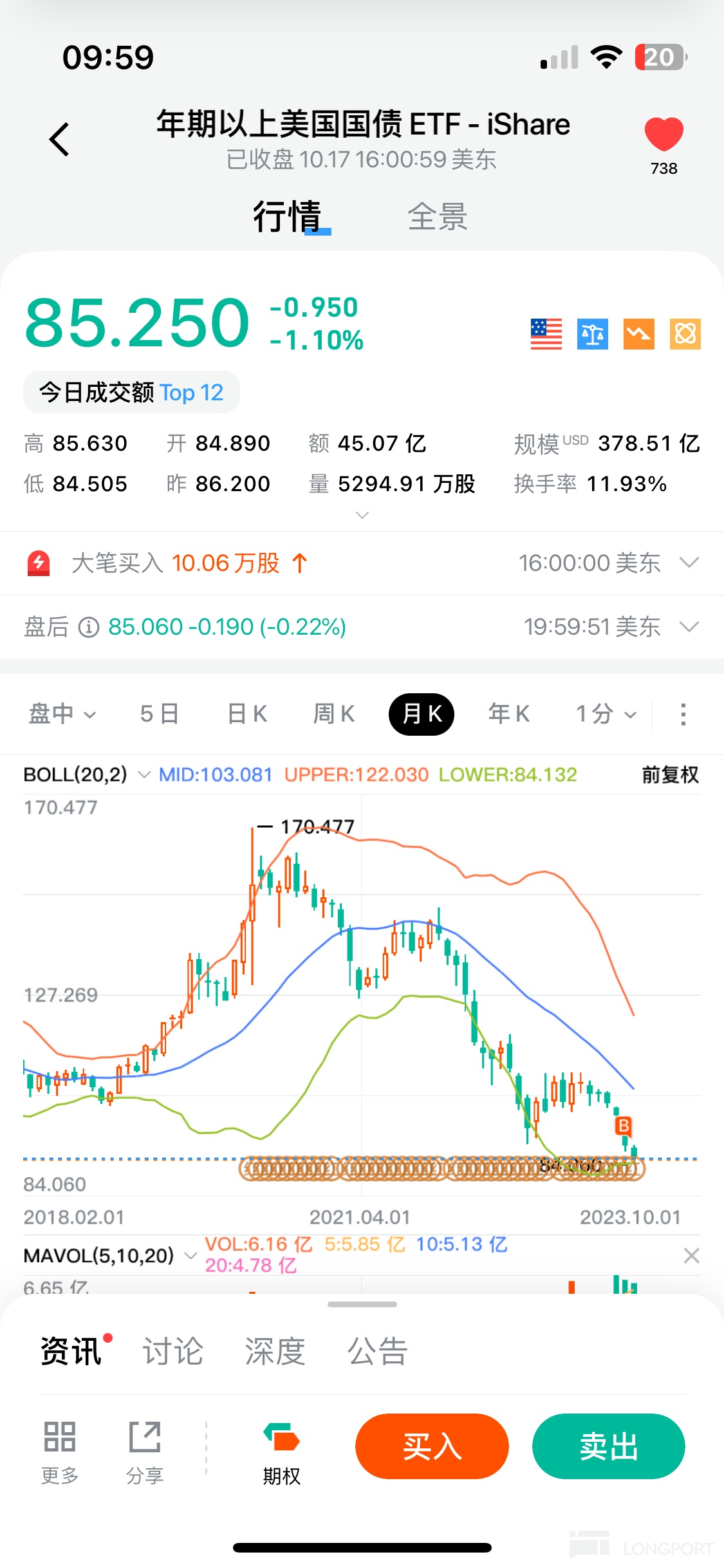Tap the 买入 buy button

pyautogui.click(x=432, y=1446)
